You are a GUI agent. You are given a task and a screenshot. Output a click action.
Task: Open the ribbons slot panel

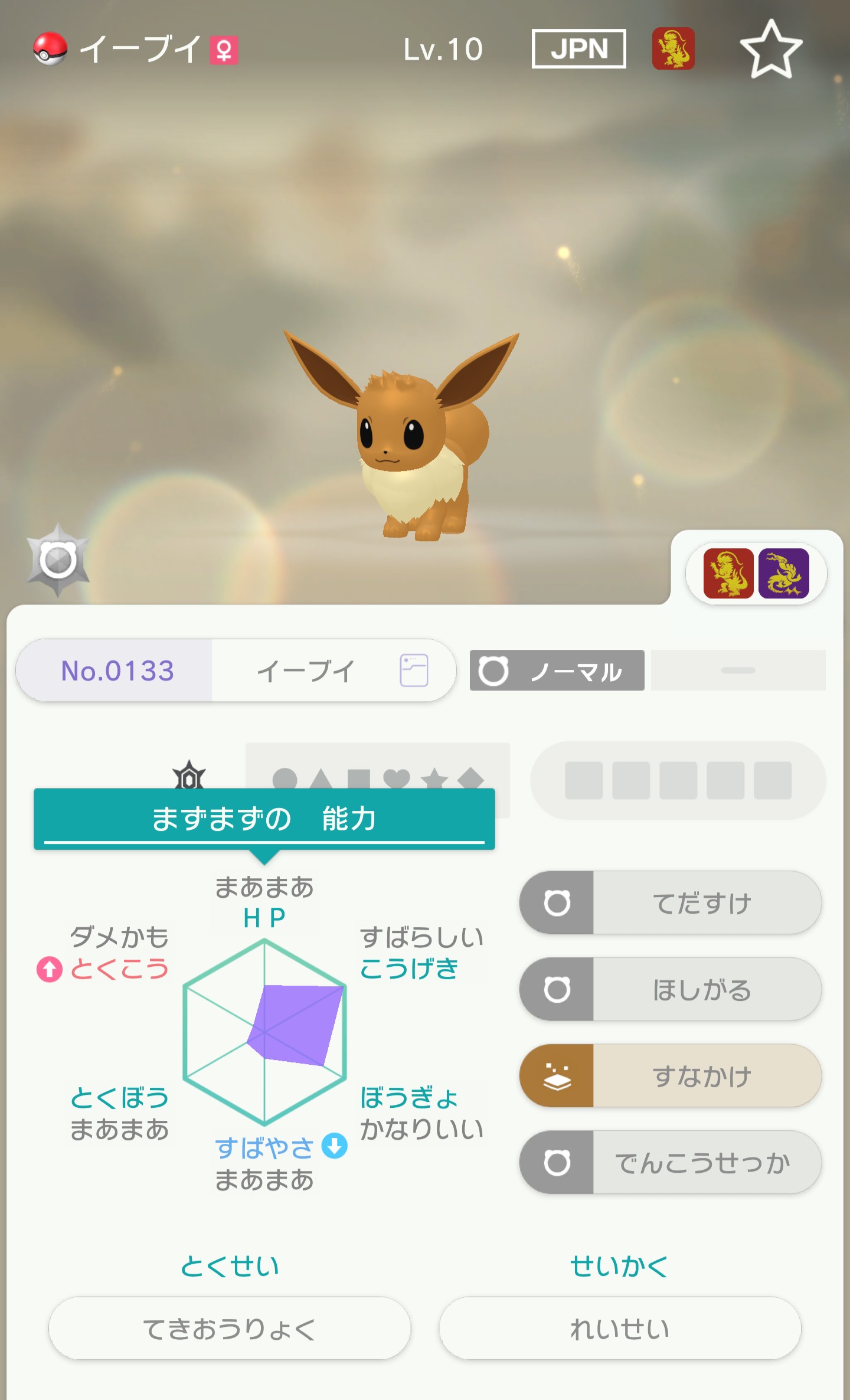[678, 780]
